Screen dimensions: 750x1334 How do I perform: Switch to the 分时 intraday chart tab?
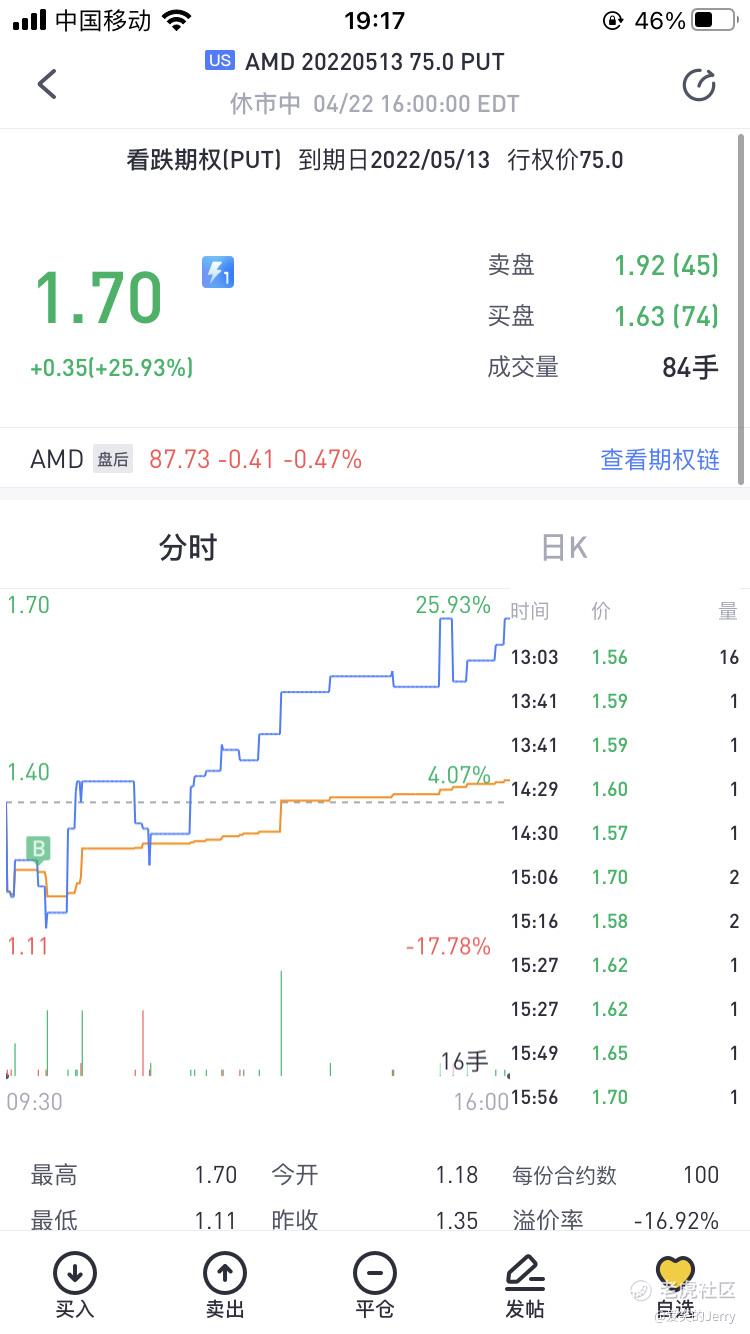(188, 547)
